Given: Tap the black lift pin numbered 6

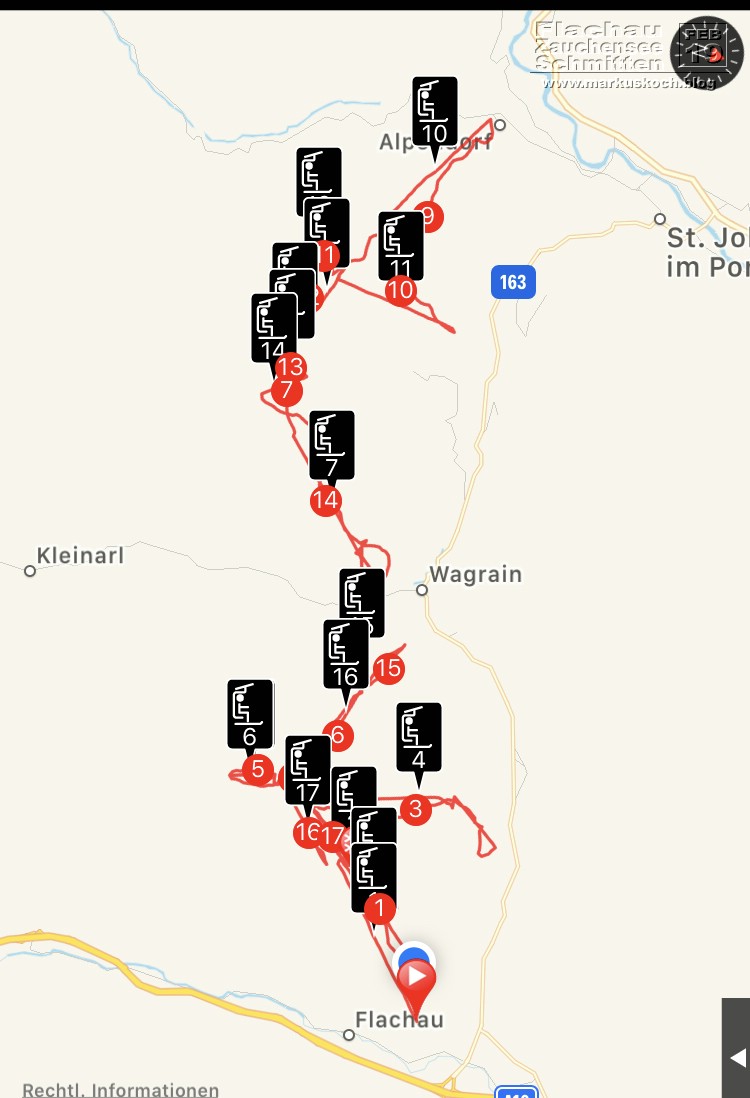Looking at the screenshot, I should click(x=250, y=714).
